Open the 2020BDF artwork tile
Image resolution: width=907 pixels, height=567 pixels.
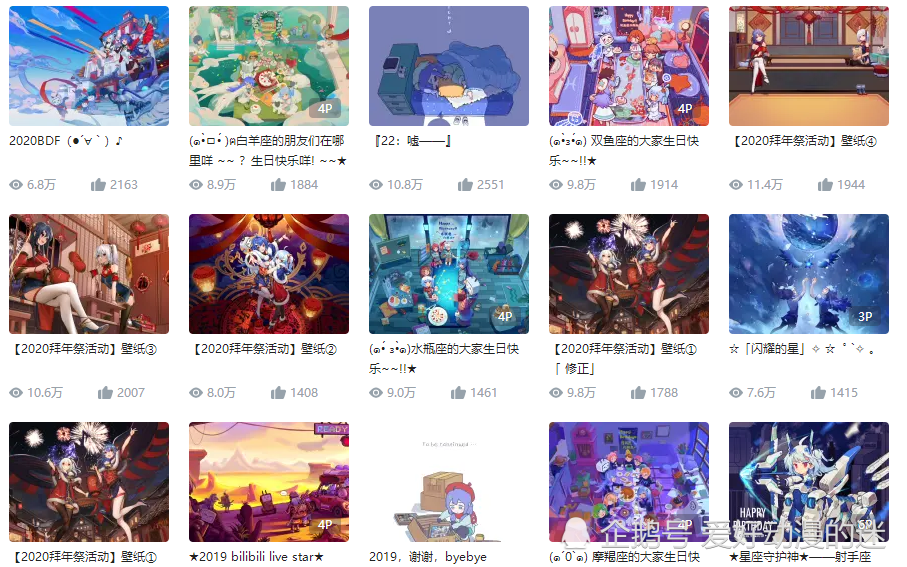[x=89, y=66]
